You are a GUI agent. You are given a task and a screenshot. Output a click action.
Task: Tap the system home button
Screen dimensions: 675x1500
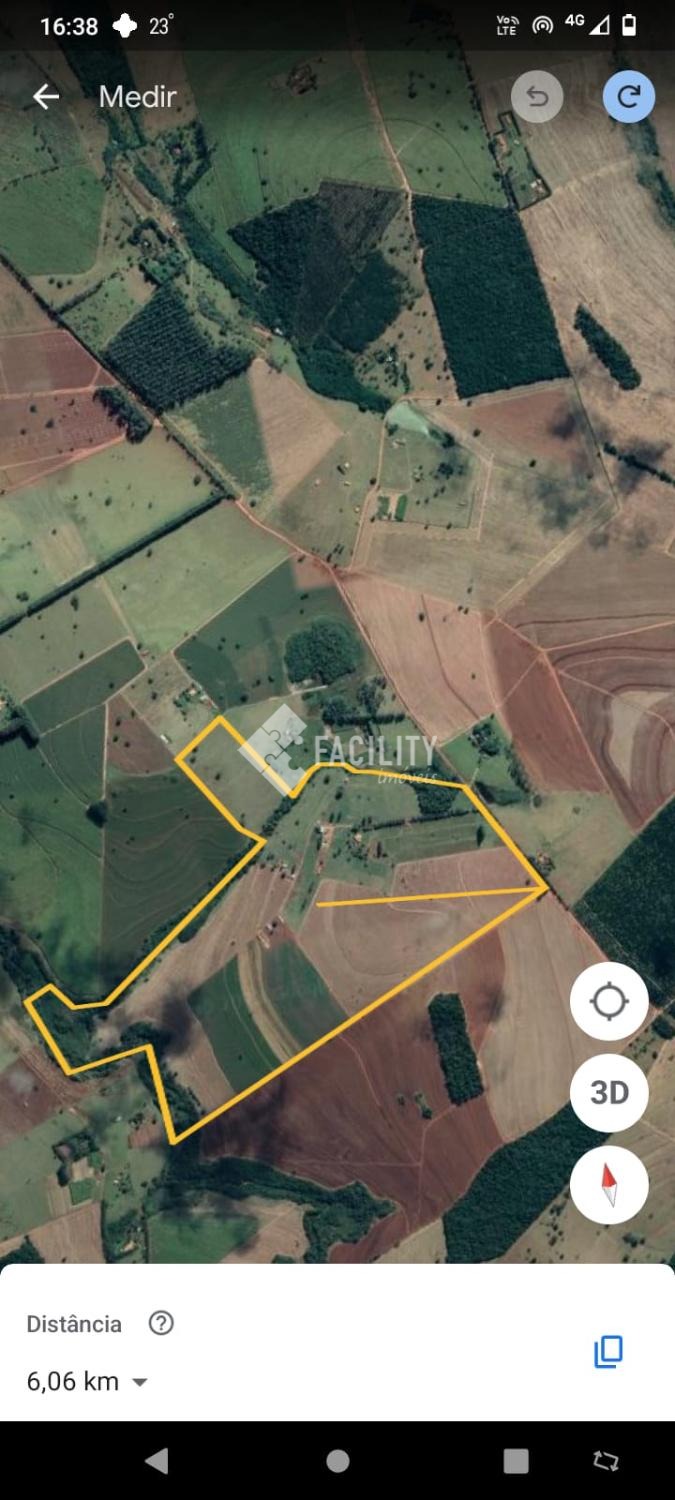coord(338,1461)
